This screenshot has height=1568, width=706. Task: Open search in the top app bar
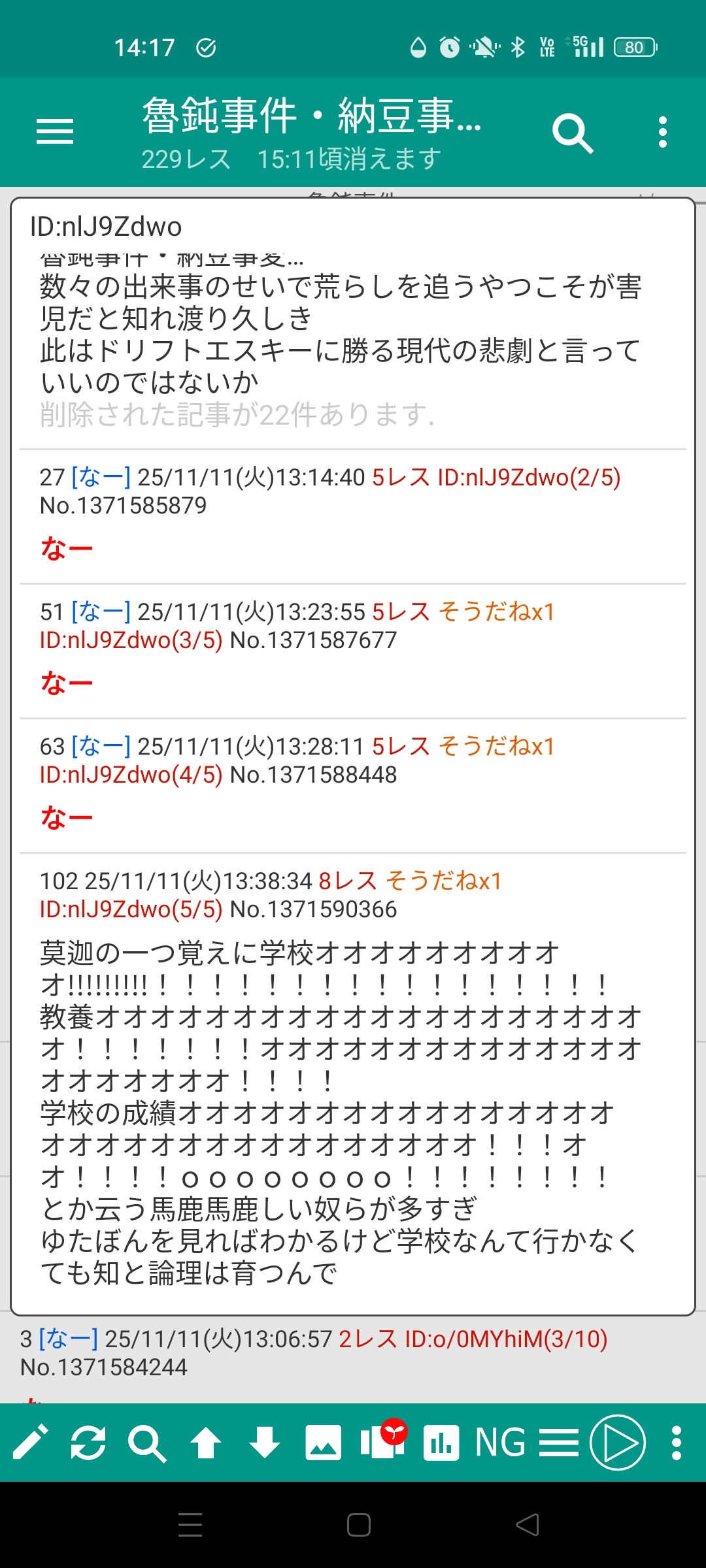[x=572, y=133]
